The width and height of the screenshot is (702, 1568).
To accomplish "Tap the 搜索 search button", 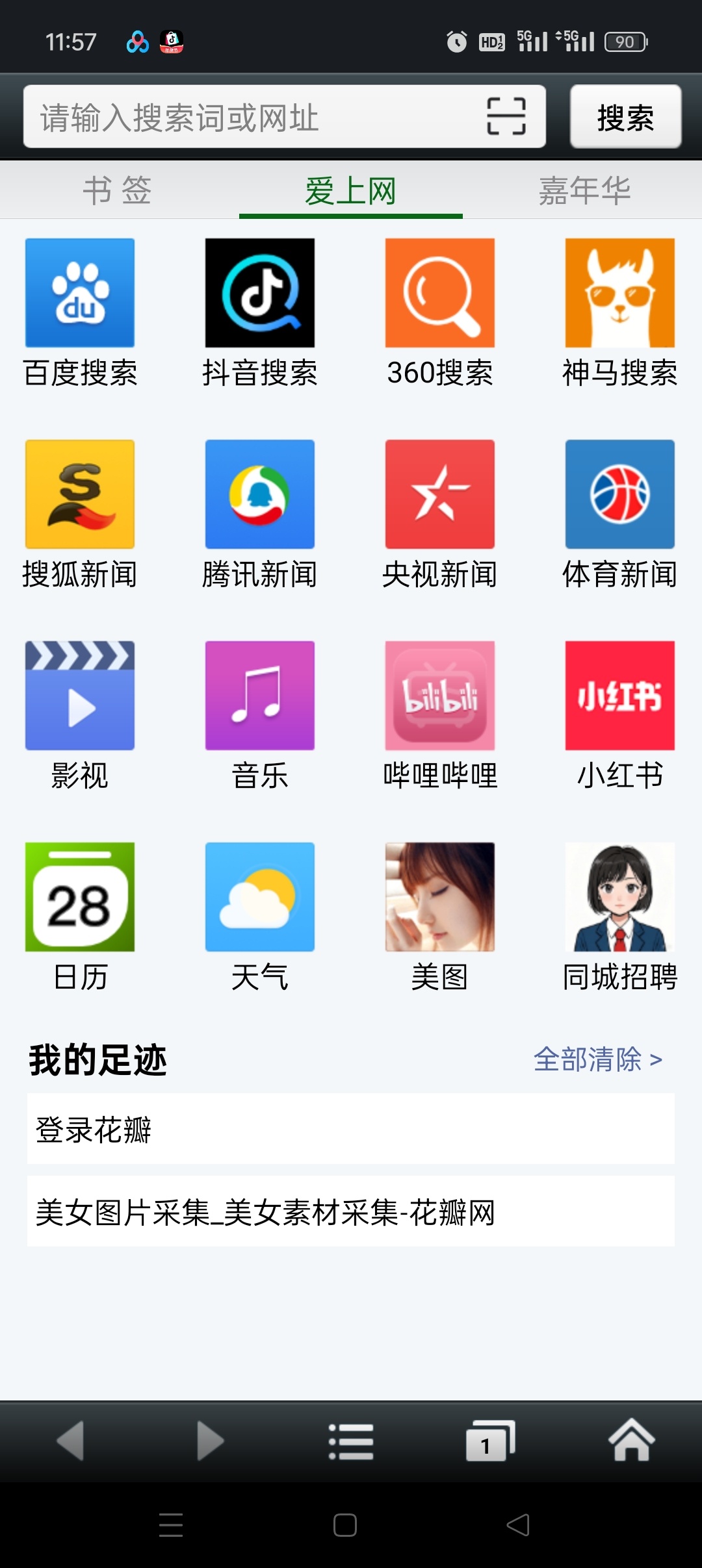I will [x=625, y=117].
